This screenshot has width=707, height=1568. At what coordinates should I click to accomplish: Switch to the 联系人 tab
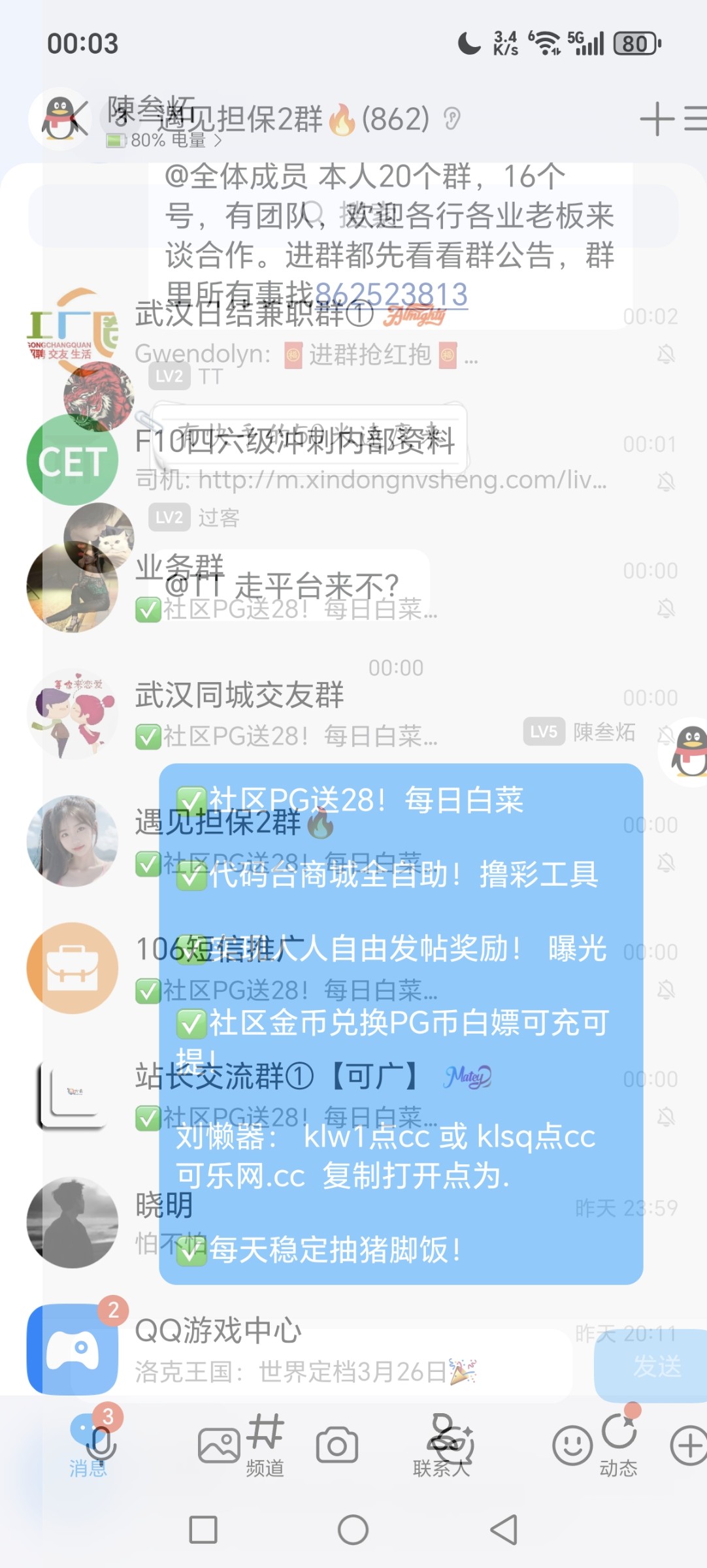[445, 1445]
